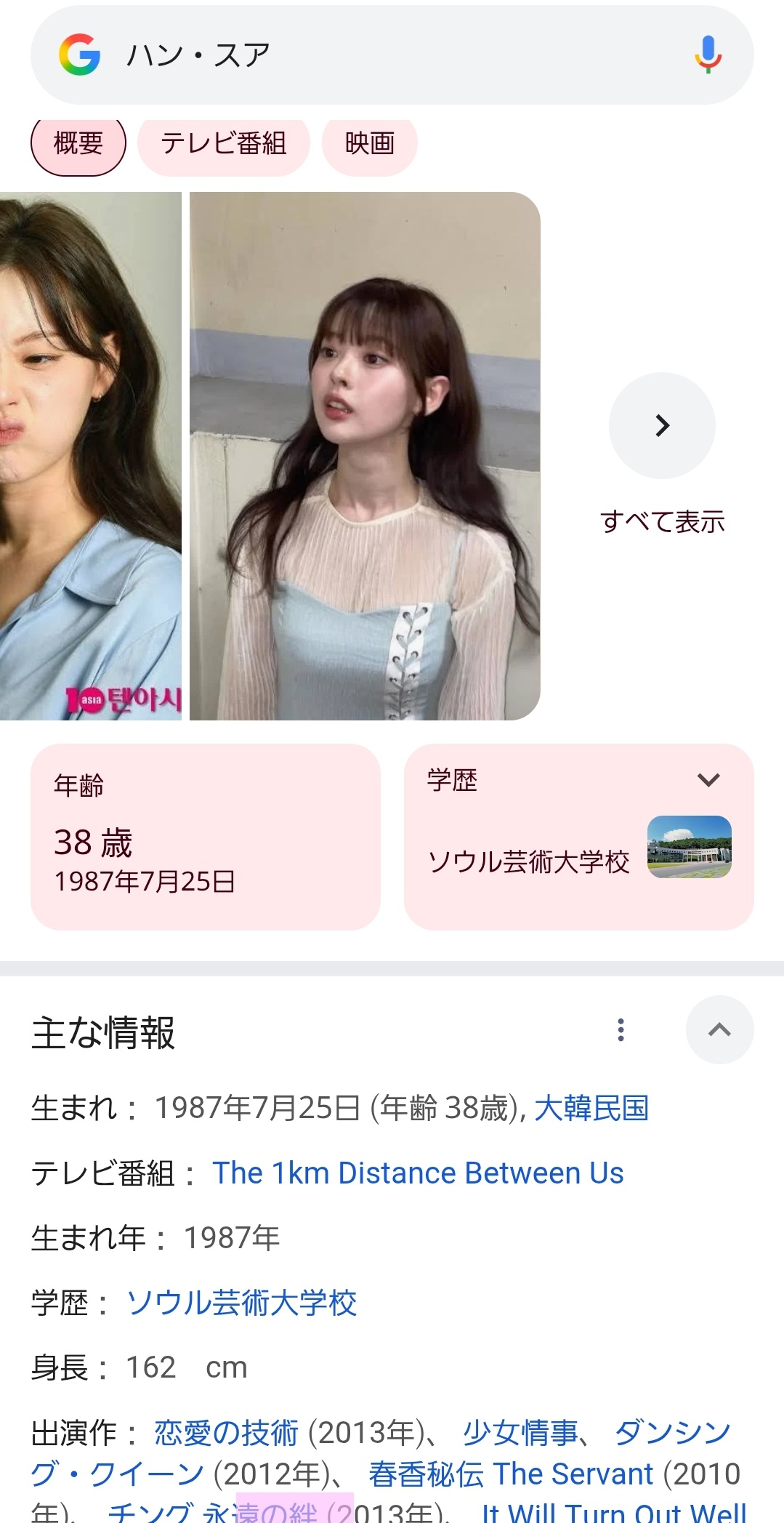Tap the すべて表示 arrow button
The image size is (784, 1523).
point(662,425)
